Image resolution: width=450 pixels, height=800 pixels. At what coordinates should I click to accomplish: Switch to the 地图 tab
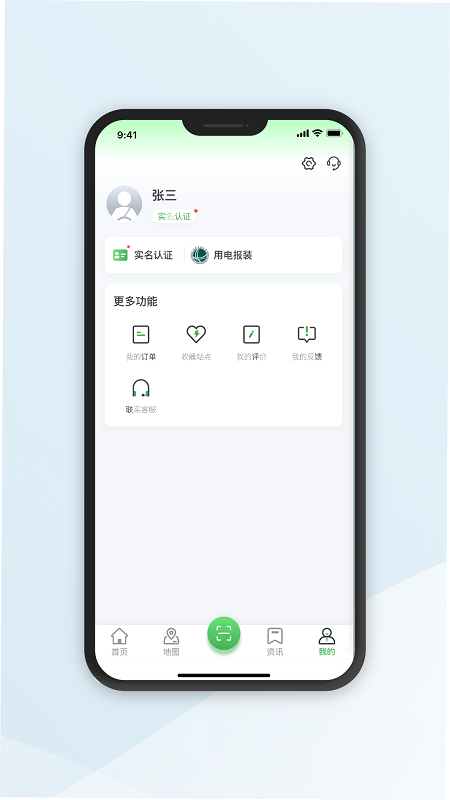(x=171, y=642)
